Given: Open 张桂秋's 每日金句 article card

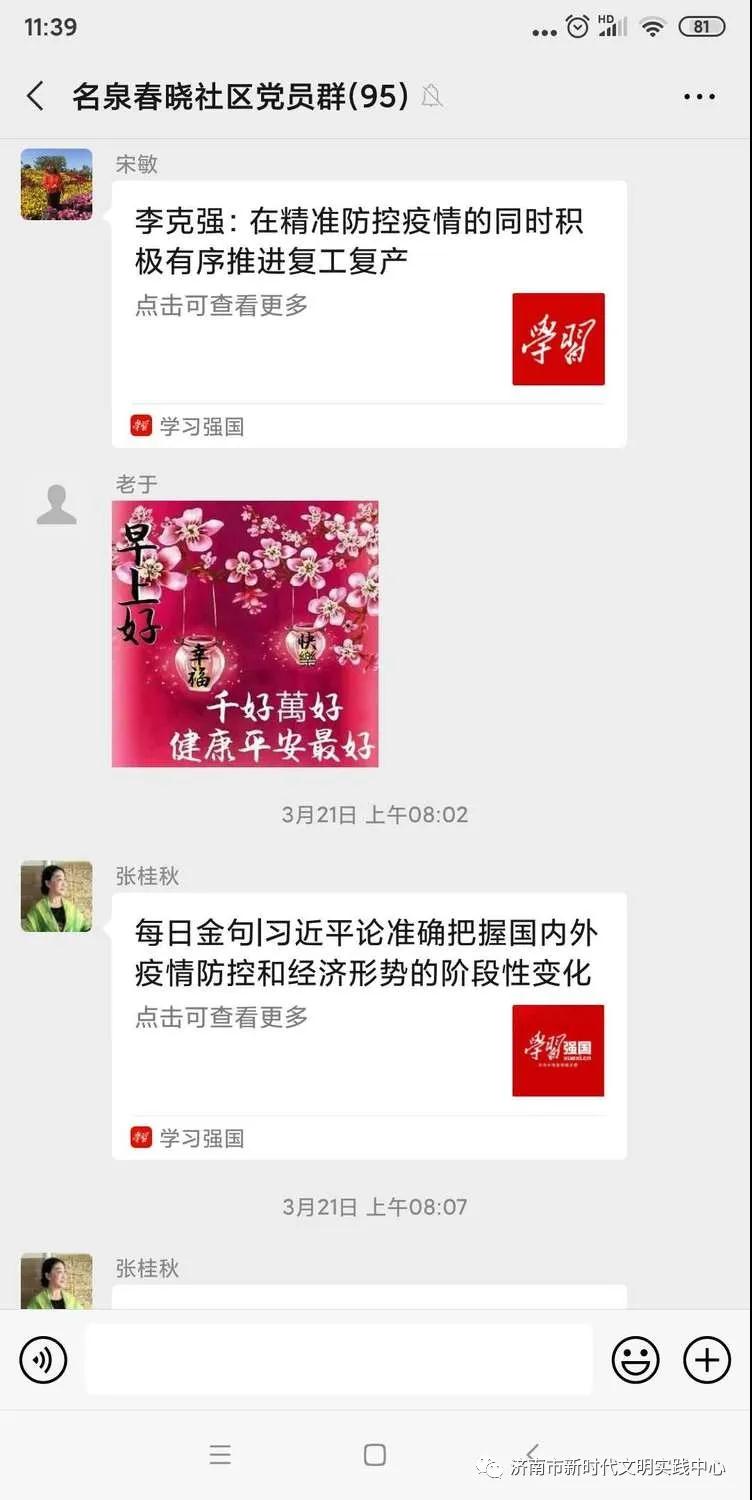Looking at the screenshot, I should (x=369, y=1025).
